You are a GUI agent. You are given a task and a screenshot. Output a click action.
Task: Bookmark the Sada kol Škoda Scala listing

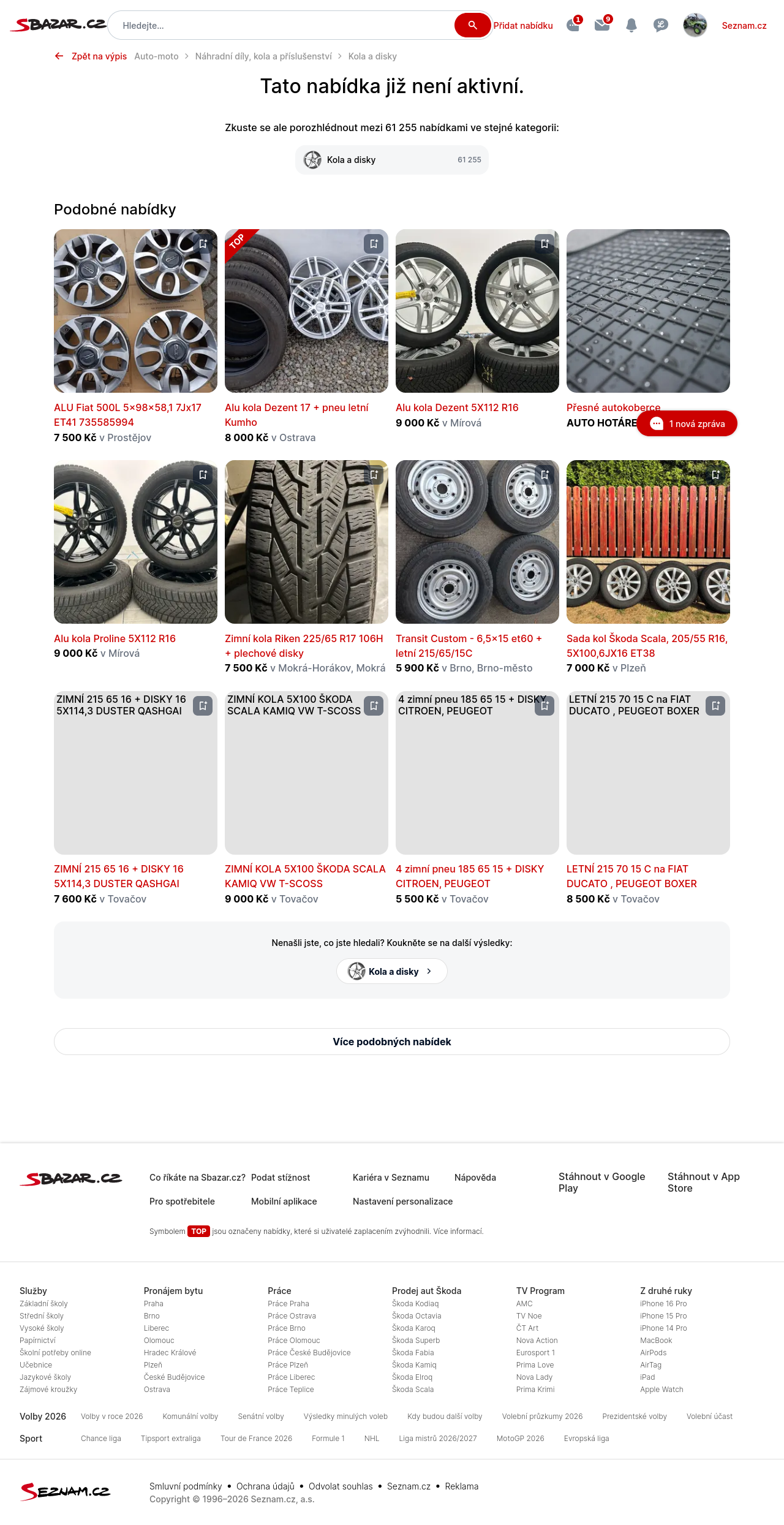(715, 475)
